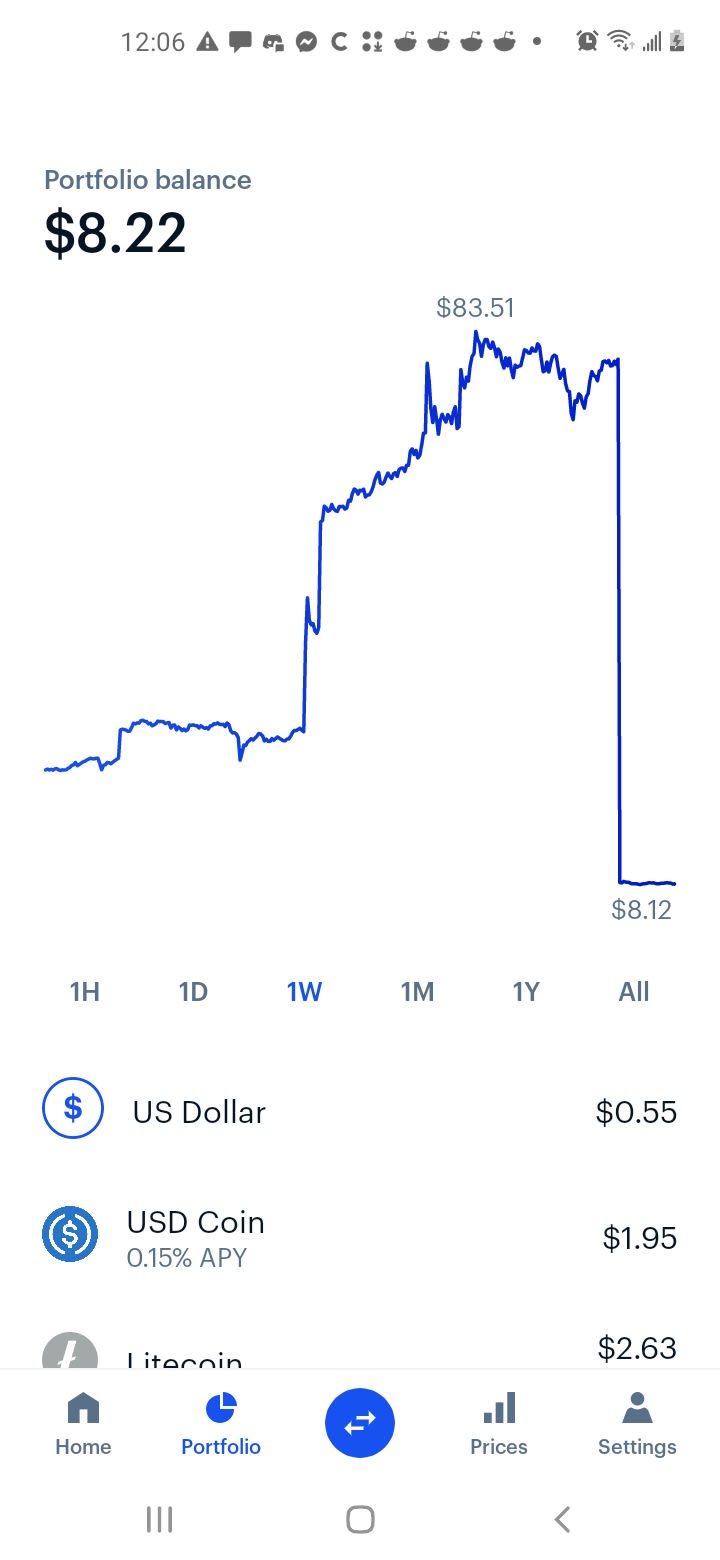Select the 1H chart range

tap(85, 992)
